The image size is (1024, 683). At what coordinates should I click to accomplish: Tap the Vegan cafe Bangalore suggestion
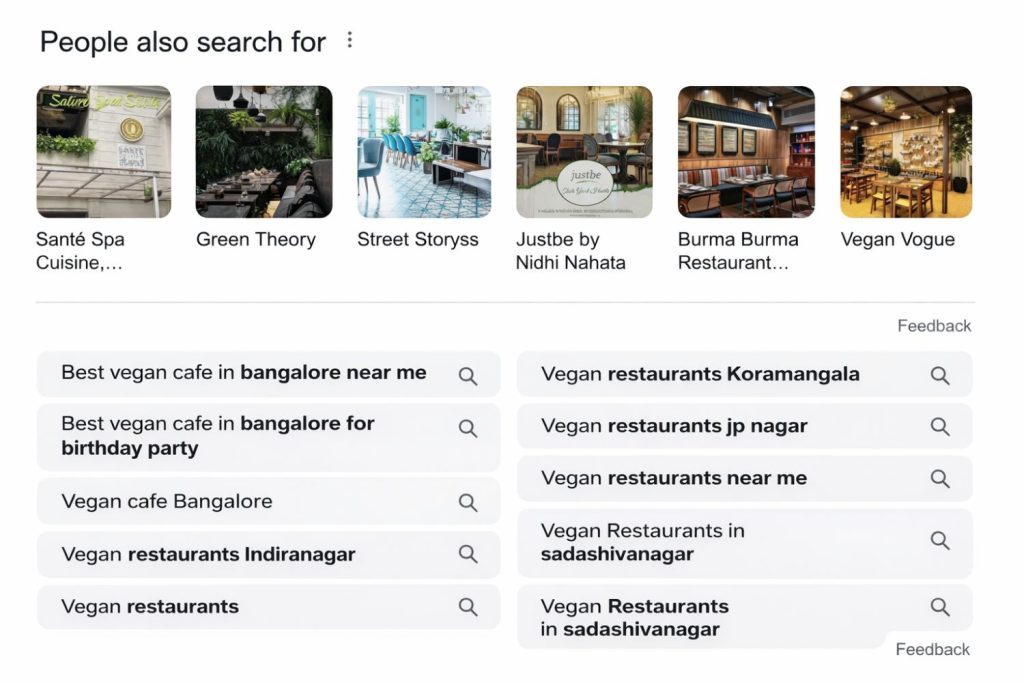(x=268, y=502)
